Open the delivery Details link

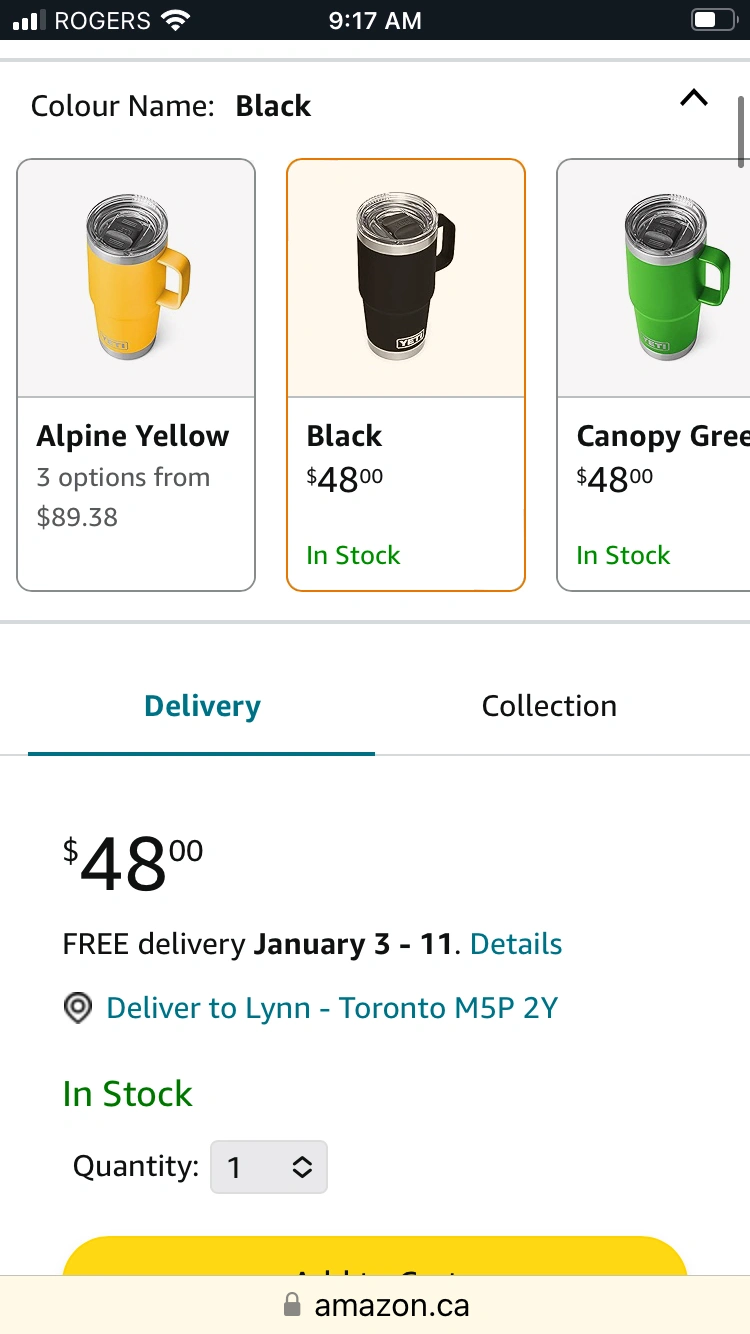tap(516, 944)
